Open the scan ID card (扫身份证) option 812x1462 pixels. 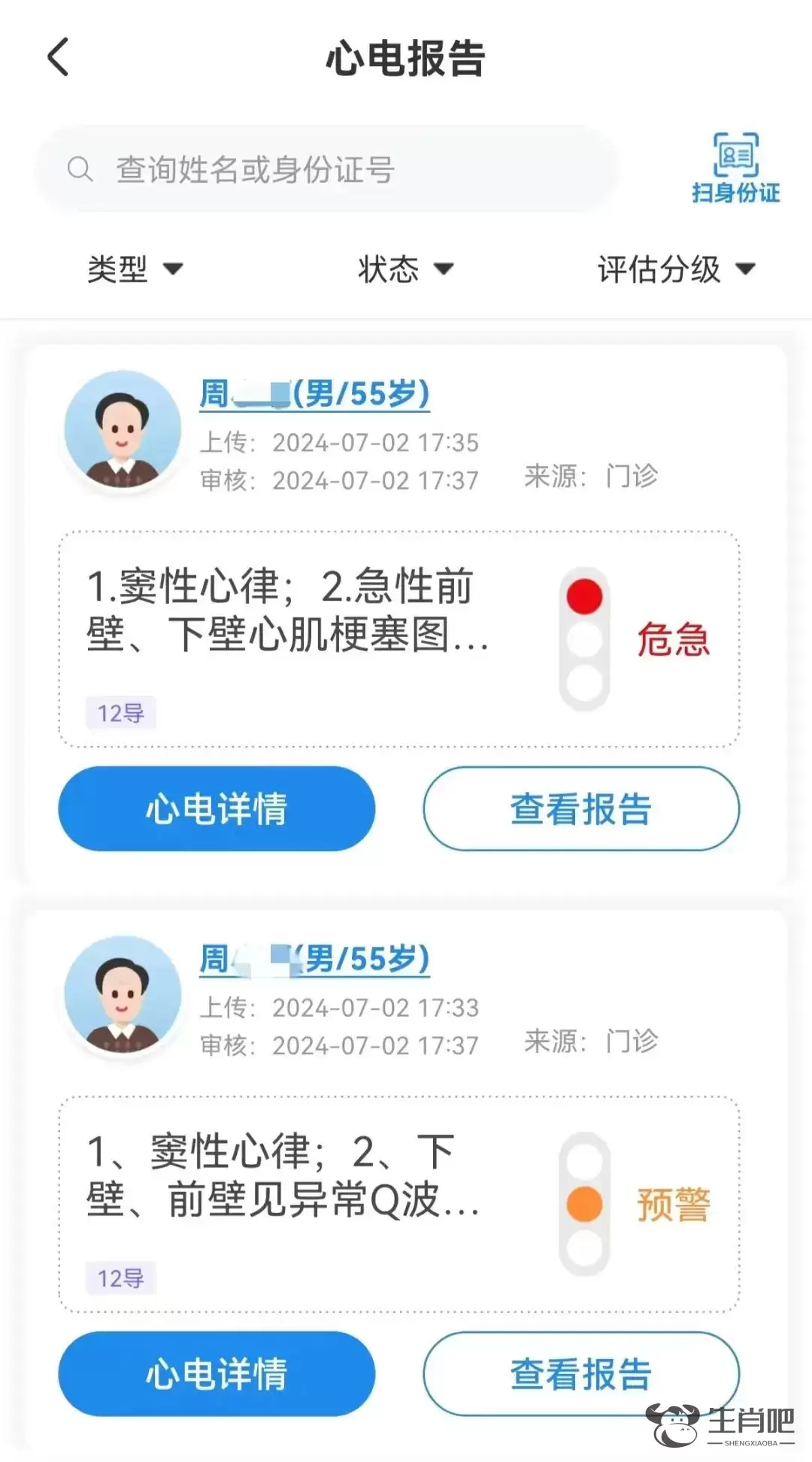(x=735, y=169)
